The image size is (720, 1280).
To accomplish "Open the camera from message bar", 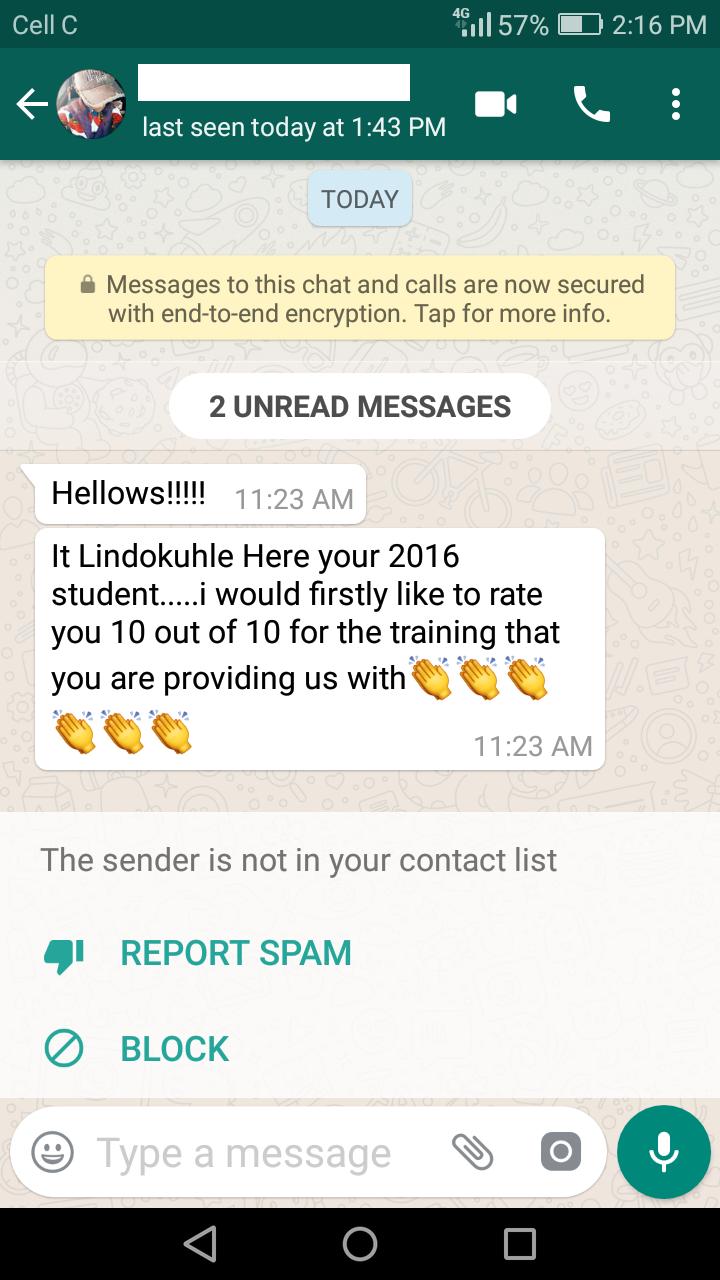I will pyautogui.click(x=560, y=1152).
